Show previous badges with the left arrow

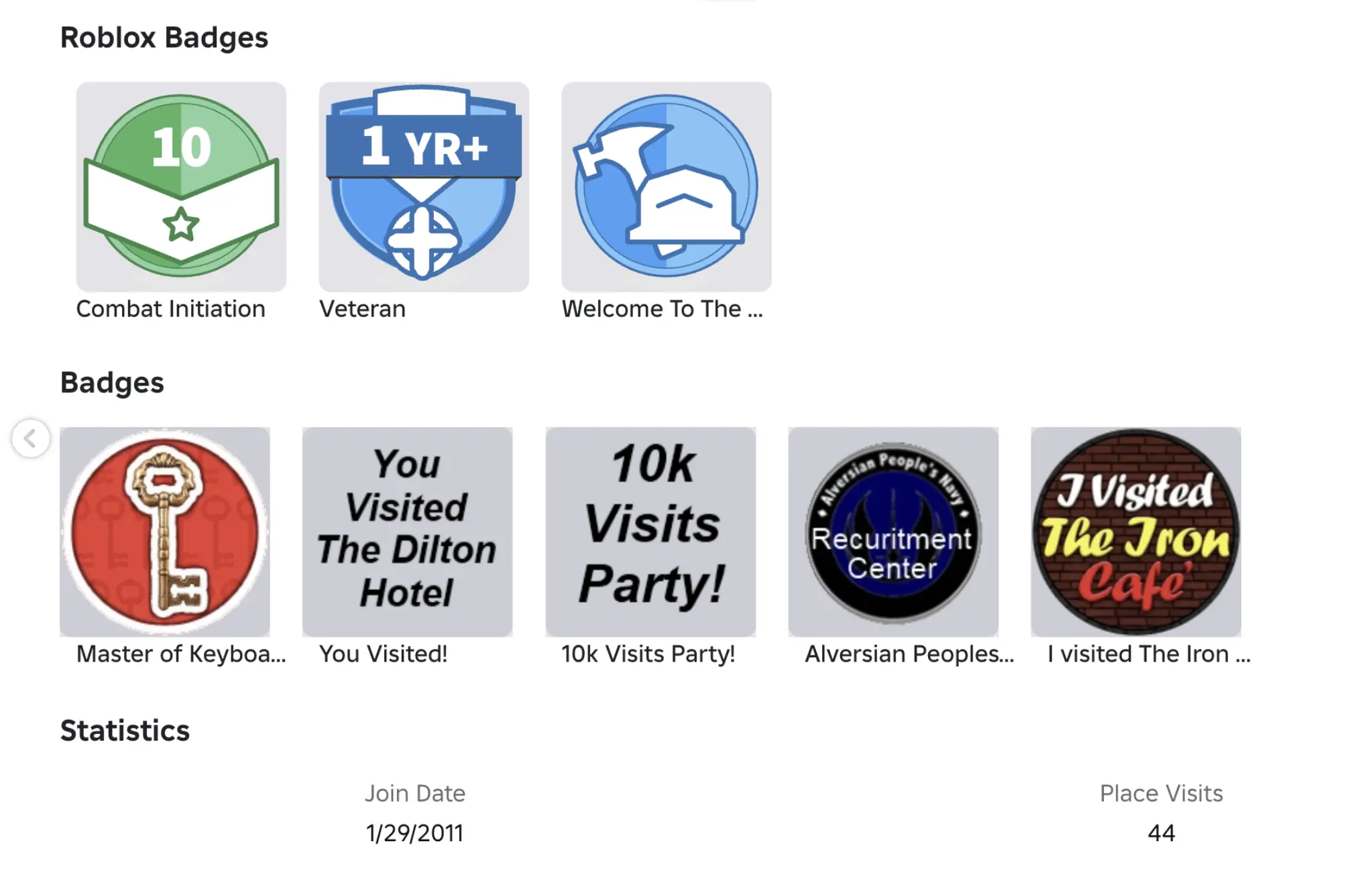click(31, 439)
